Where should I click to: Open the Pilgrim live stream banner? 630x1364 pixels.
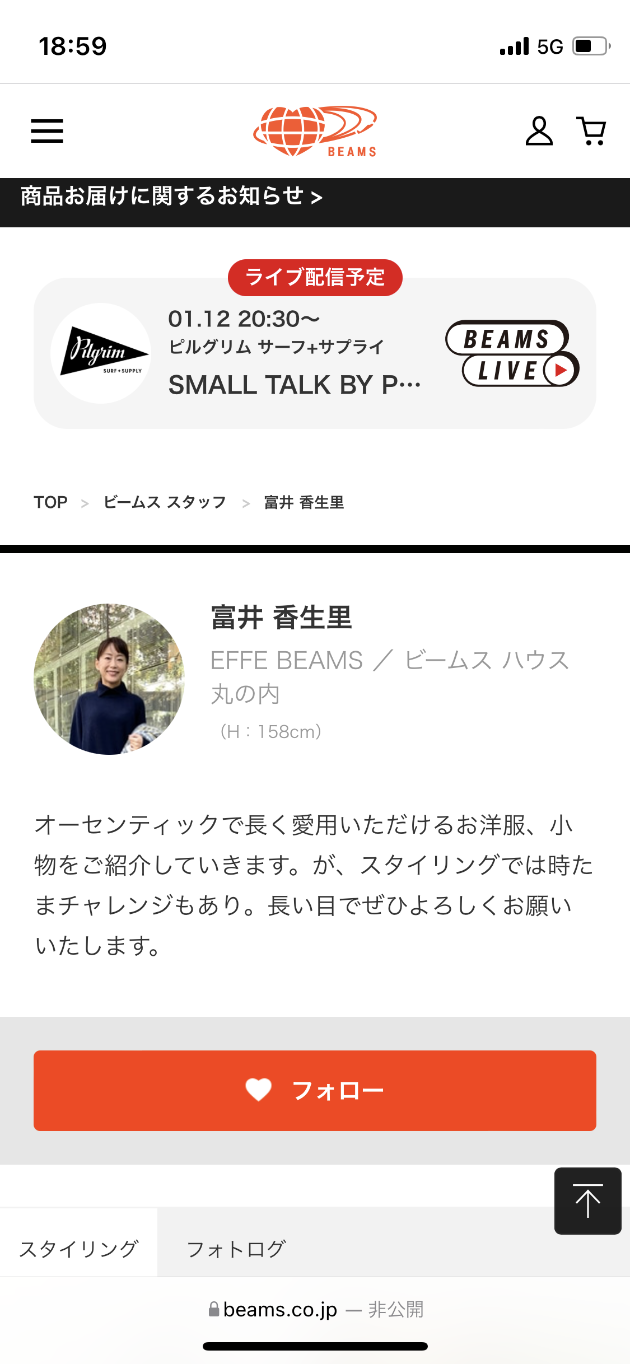click(x=315, y=353)
